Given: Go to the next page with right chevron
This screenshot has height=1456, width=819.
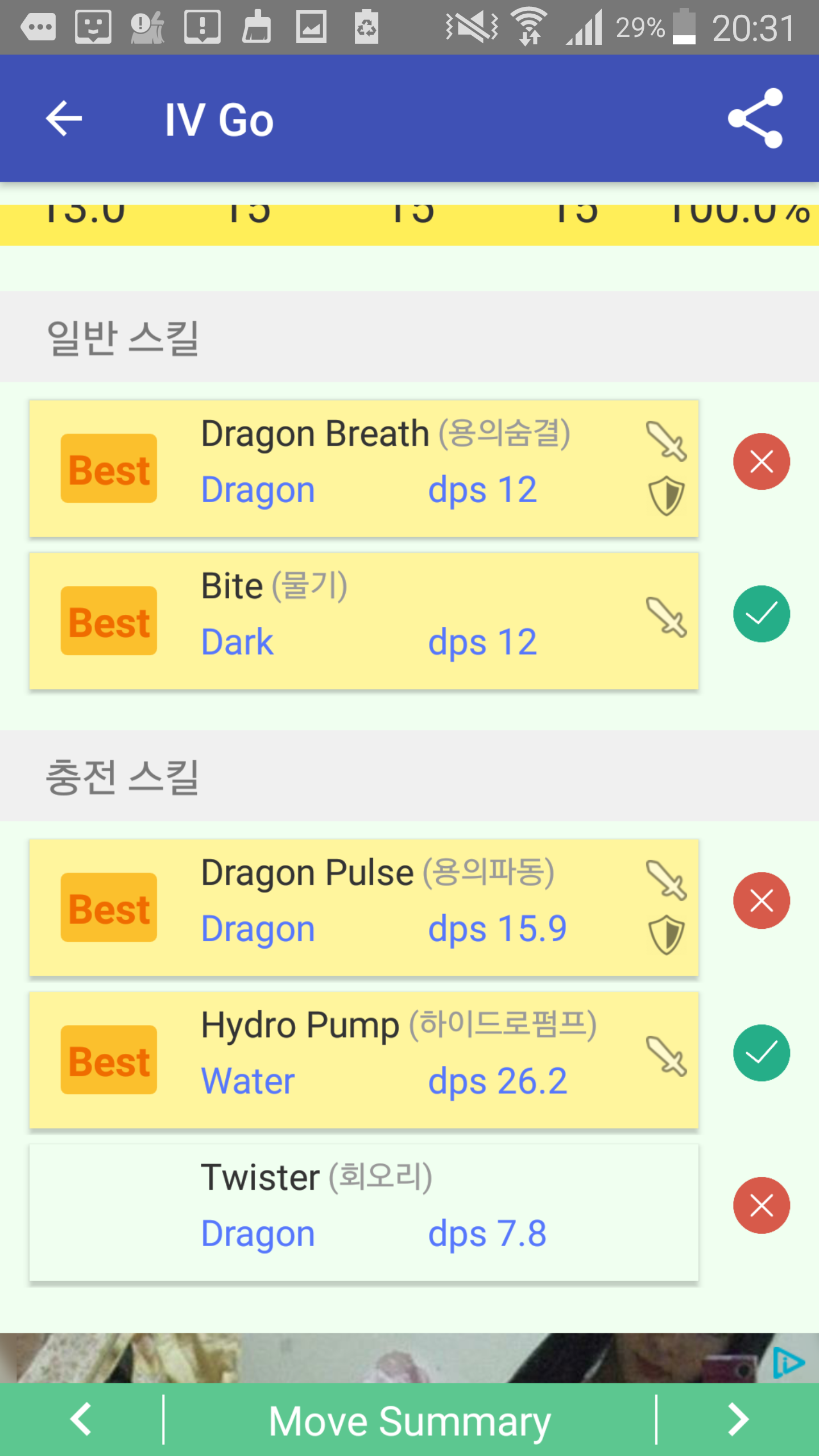Looking at the screenshot, I should click(738, 1420).
